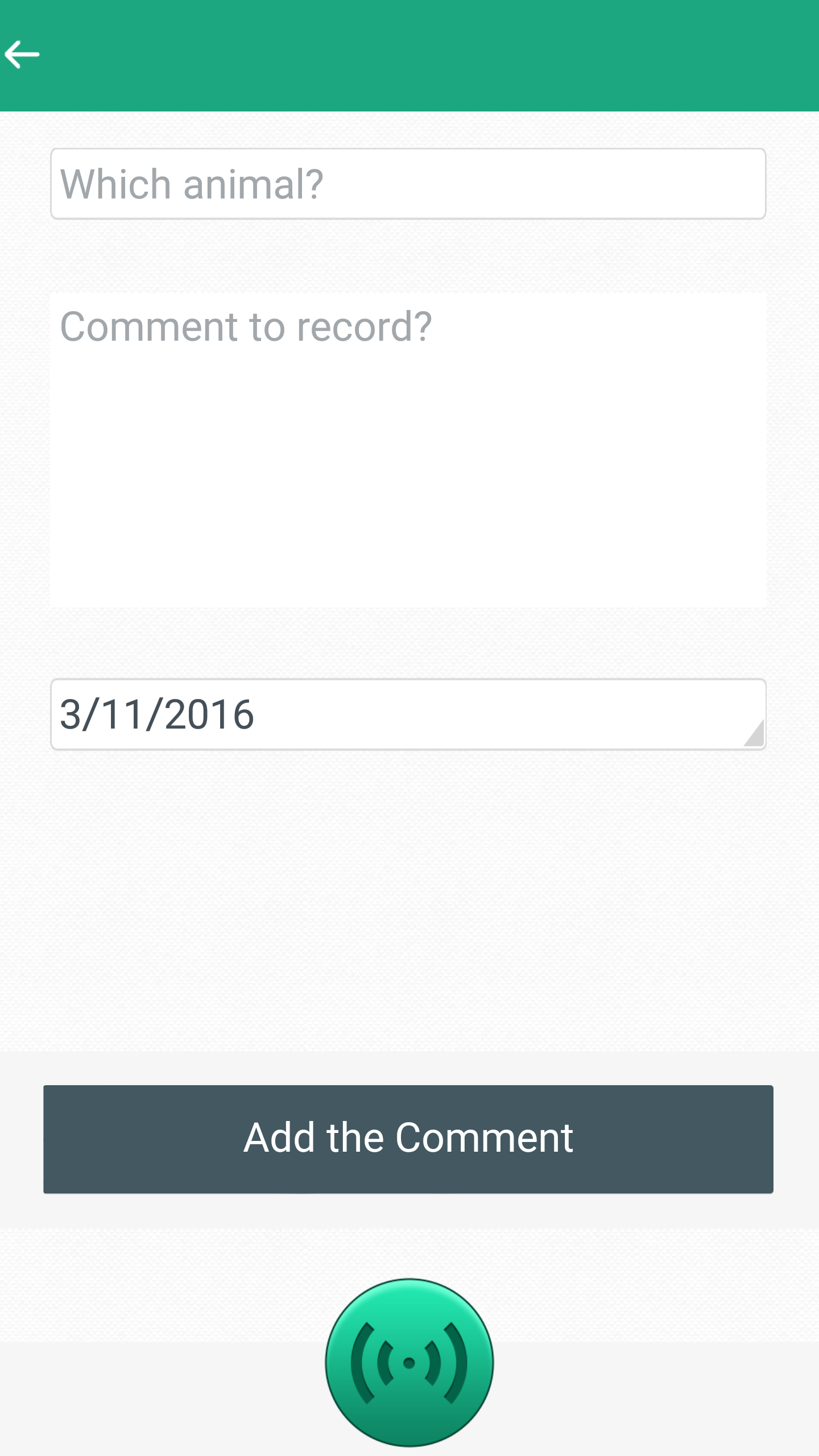Tap the Which animal? field
This screenshot has height=1456, width=819.
pos(408,184)
